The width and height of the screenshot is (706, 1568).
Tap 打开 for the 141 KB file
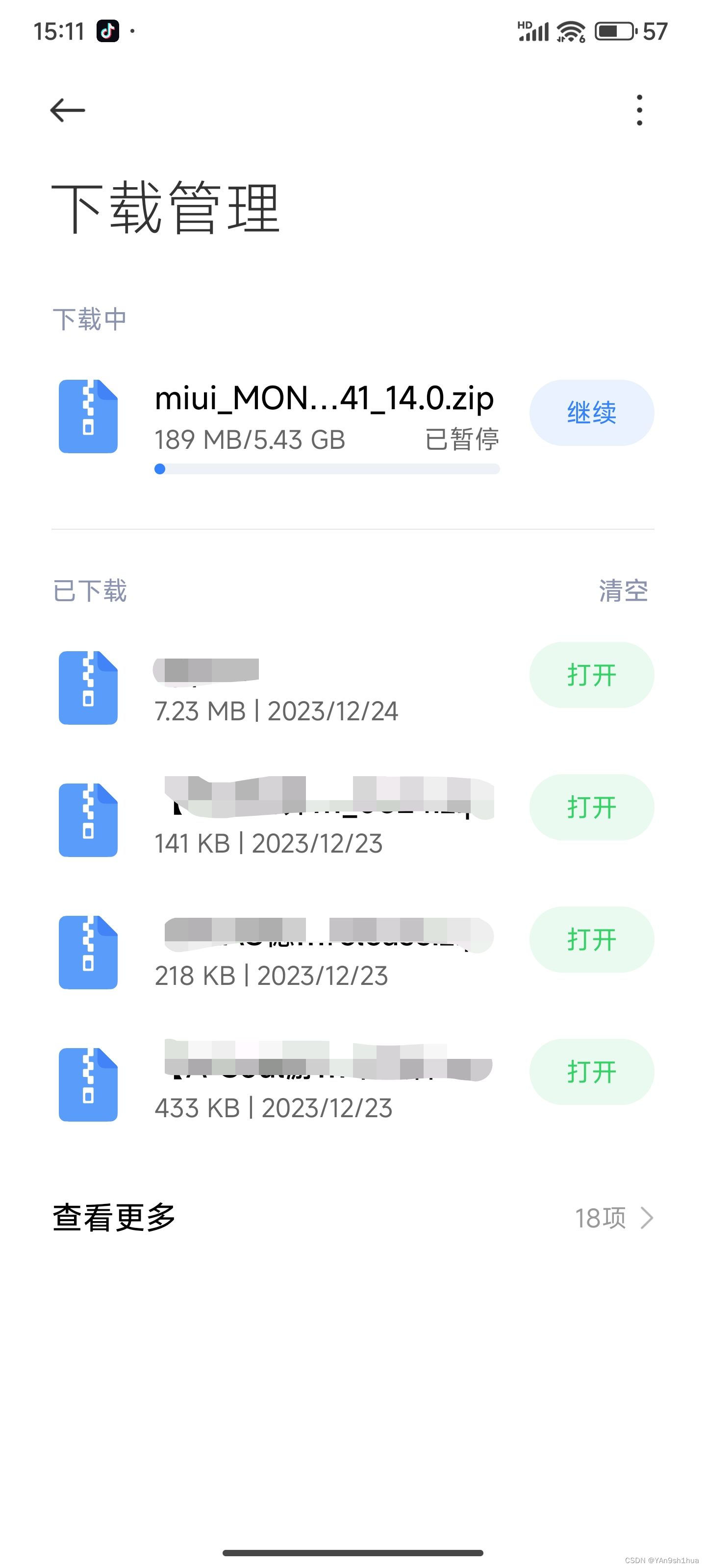click(591, 807)
